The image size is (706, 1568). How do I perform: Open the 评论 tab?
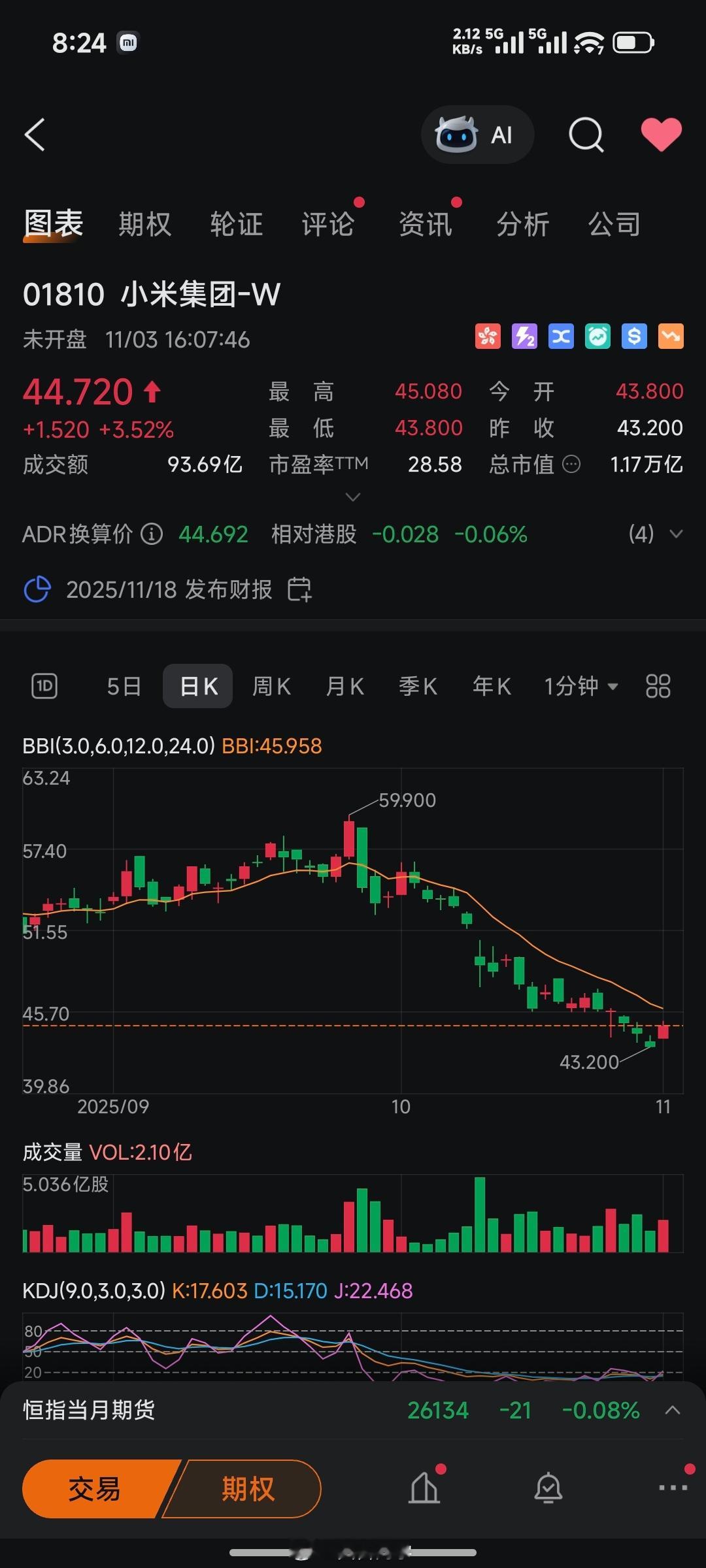tap(328, 224)
